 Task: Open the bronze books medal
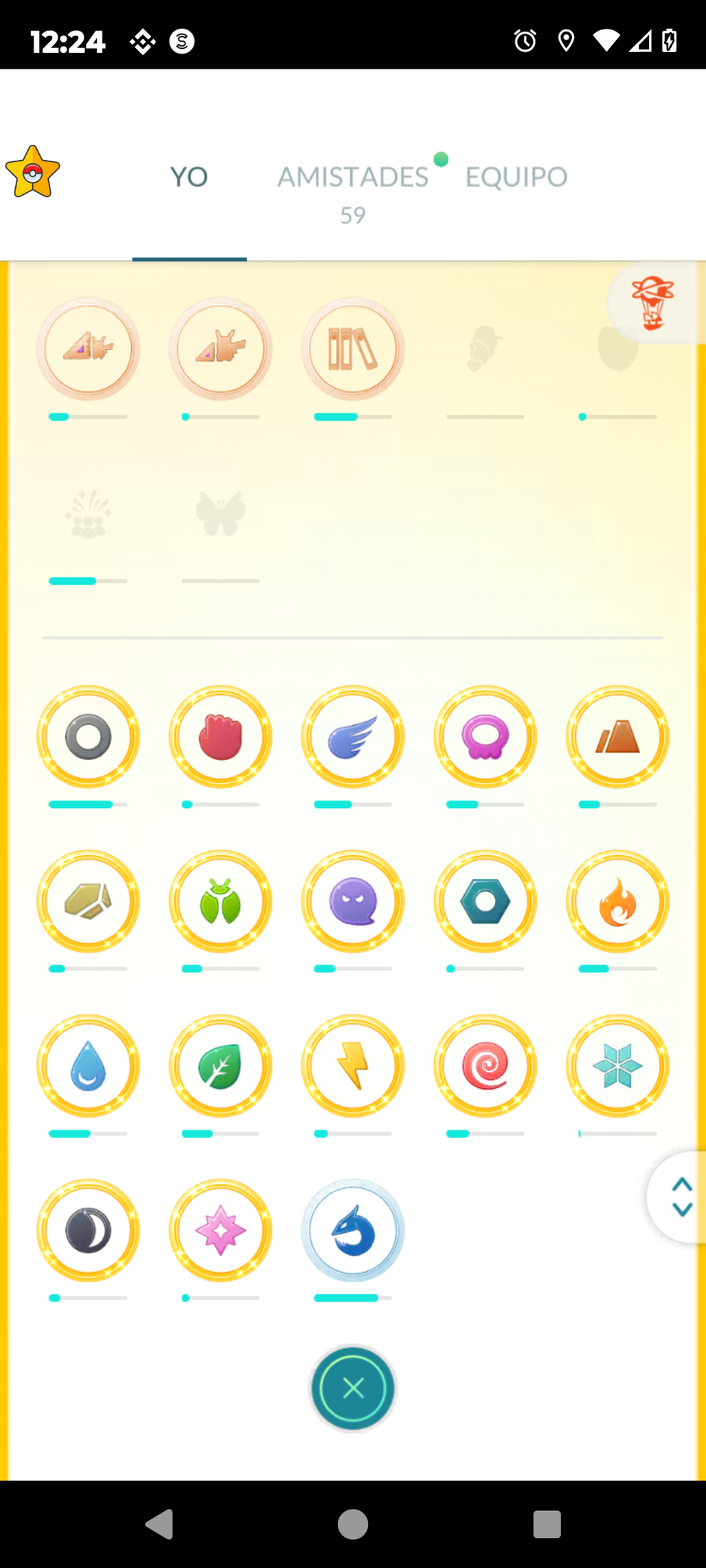(352, 349)
